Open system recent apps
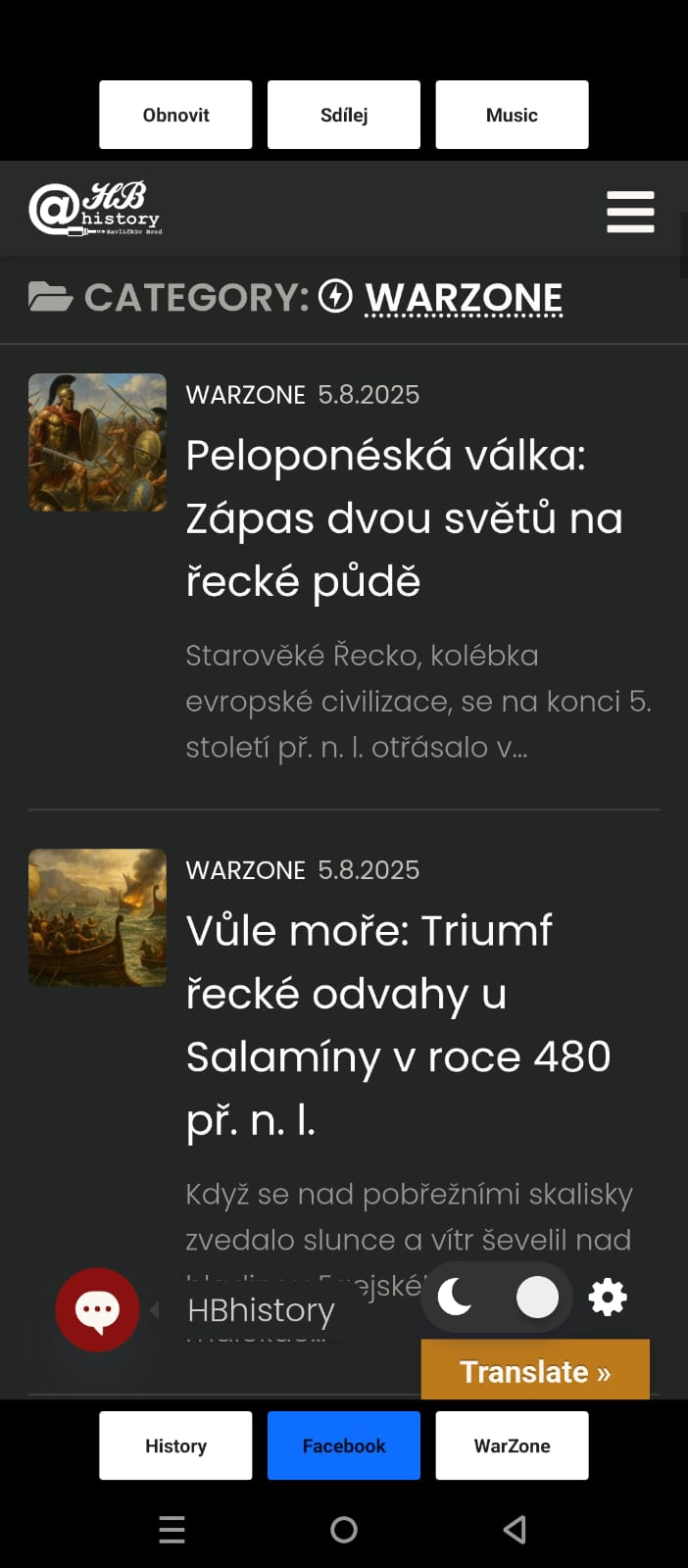The image size is (688, 1568). (172, 1530)
